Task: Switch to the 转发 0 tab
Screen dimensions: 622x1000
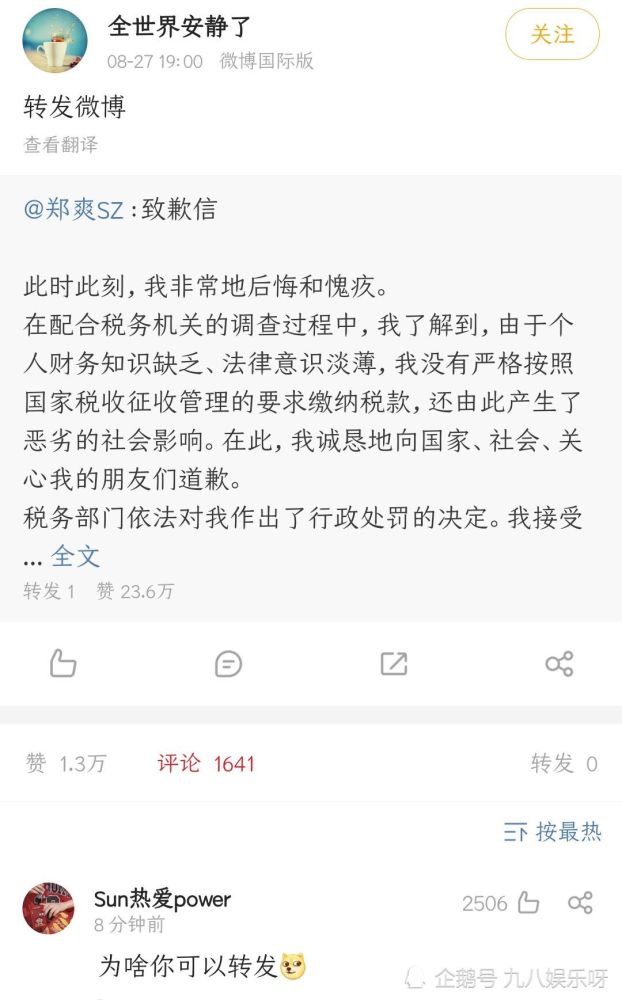Action: [564, 763]
